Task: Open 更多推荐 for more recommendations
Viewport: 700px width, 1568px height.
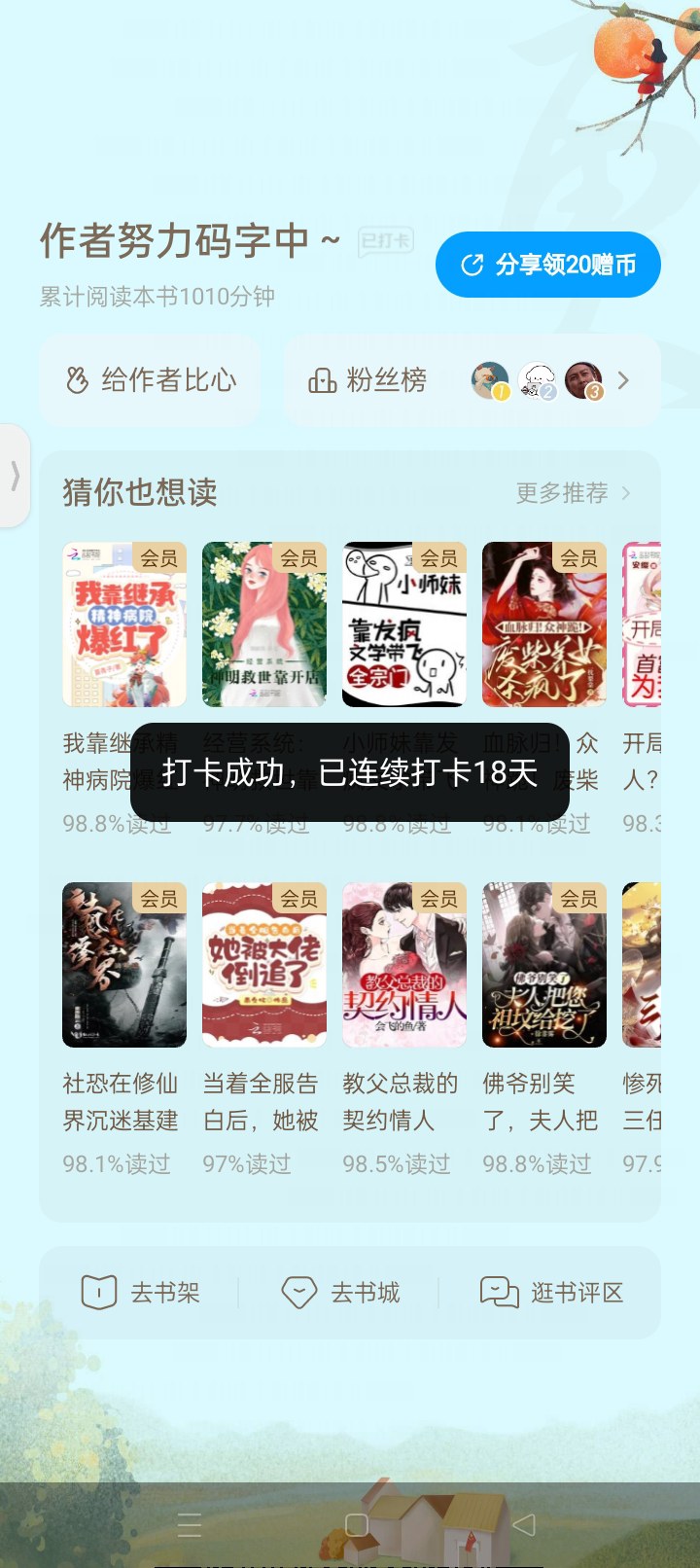Action: [x=574, y=493]
